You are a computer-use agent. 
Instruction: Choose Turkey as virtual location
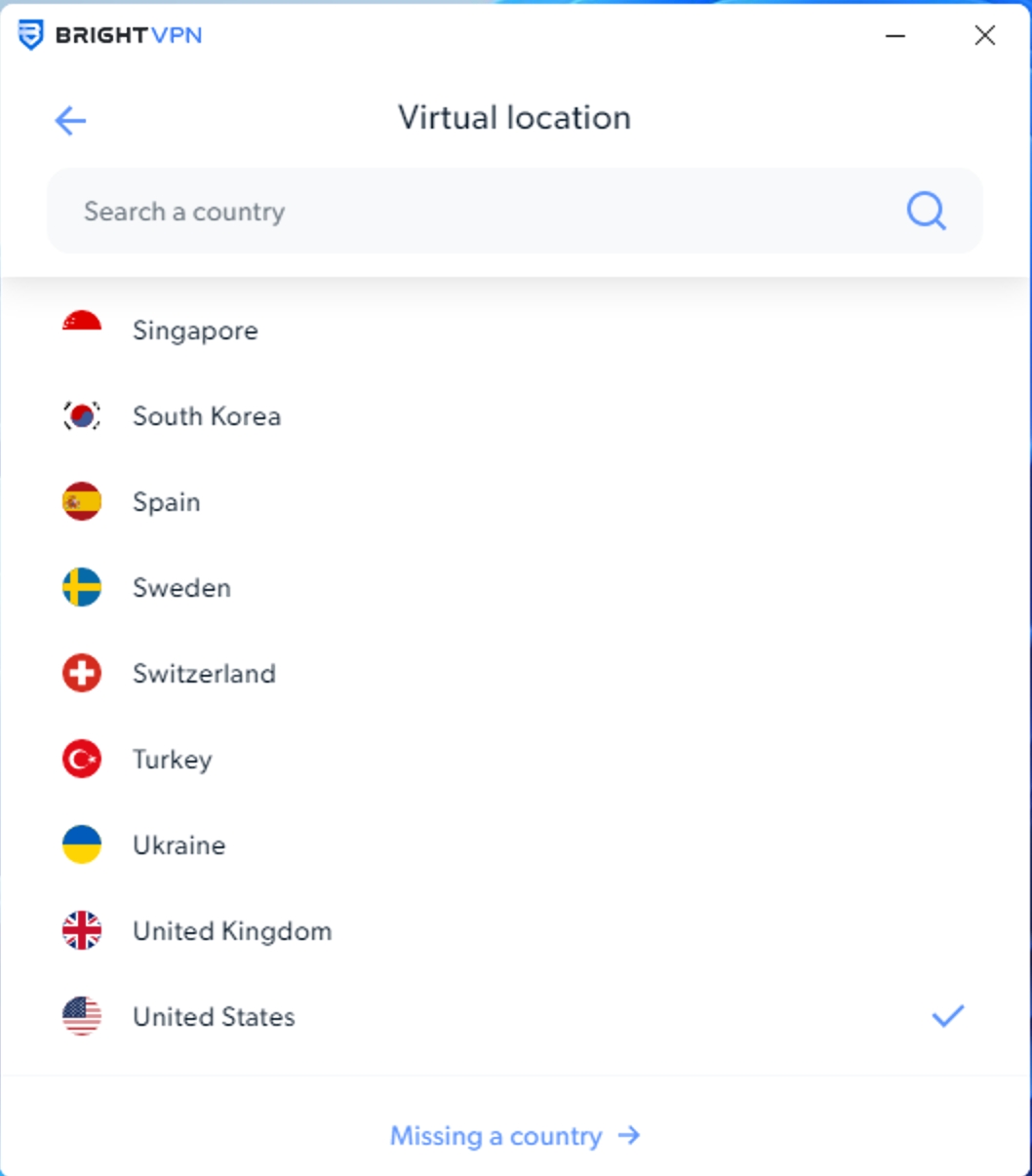[172, 760]
